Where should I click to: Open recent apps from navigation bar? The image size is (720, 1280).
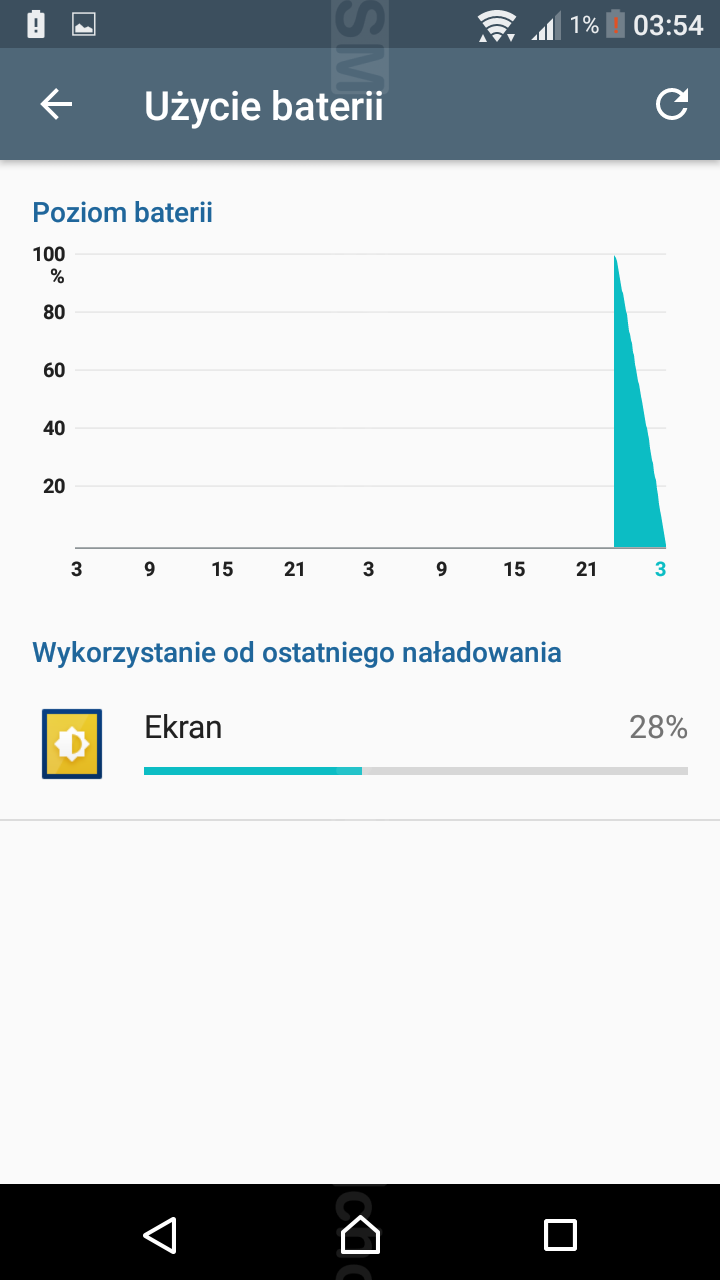[560, 1235]
